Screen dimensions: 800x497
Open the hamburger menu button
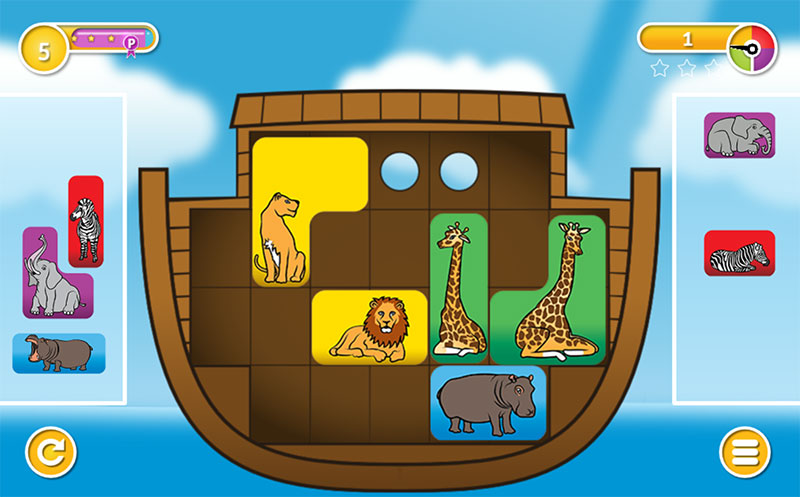tap(745, 452)
